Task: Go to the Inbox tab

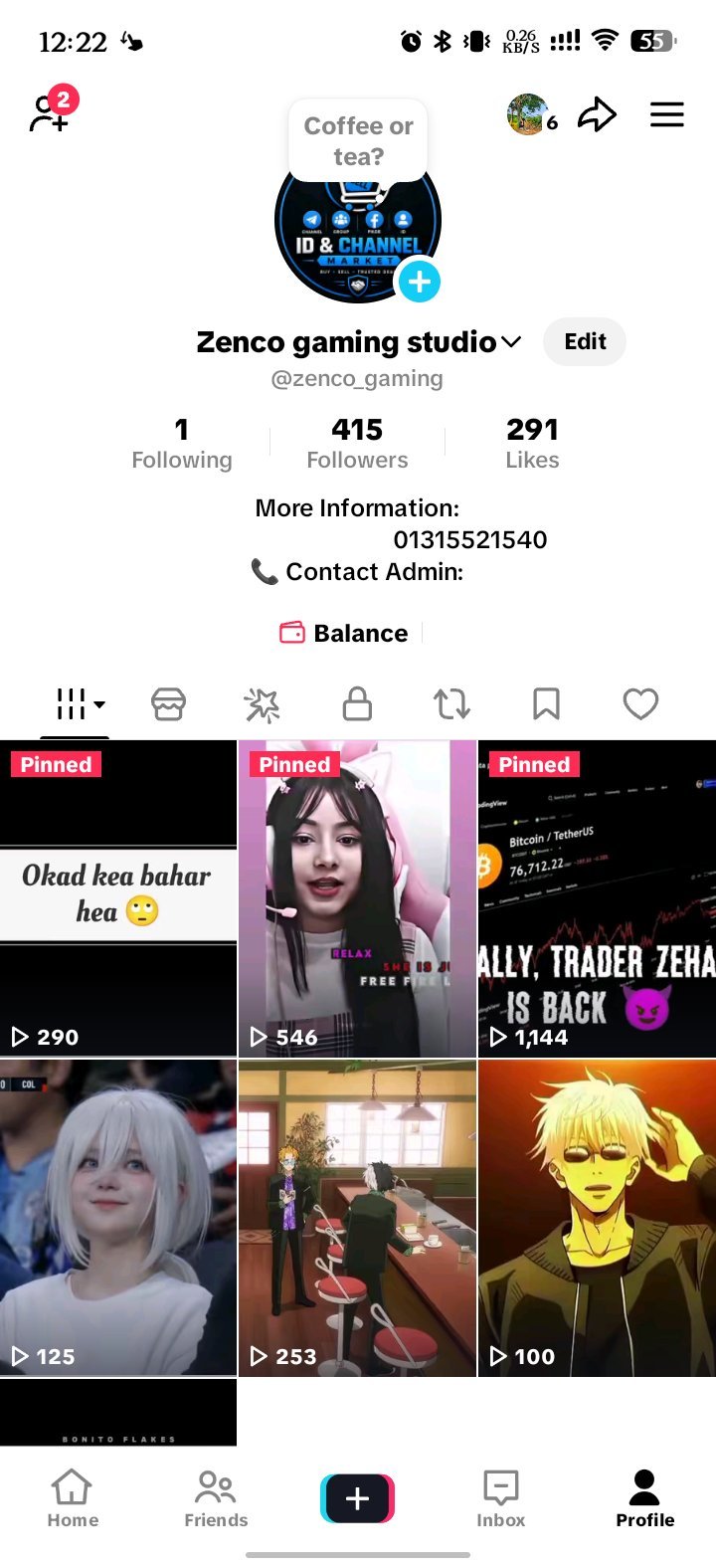Action: coord(501,1499)
